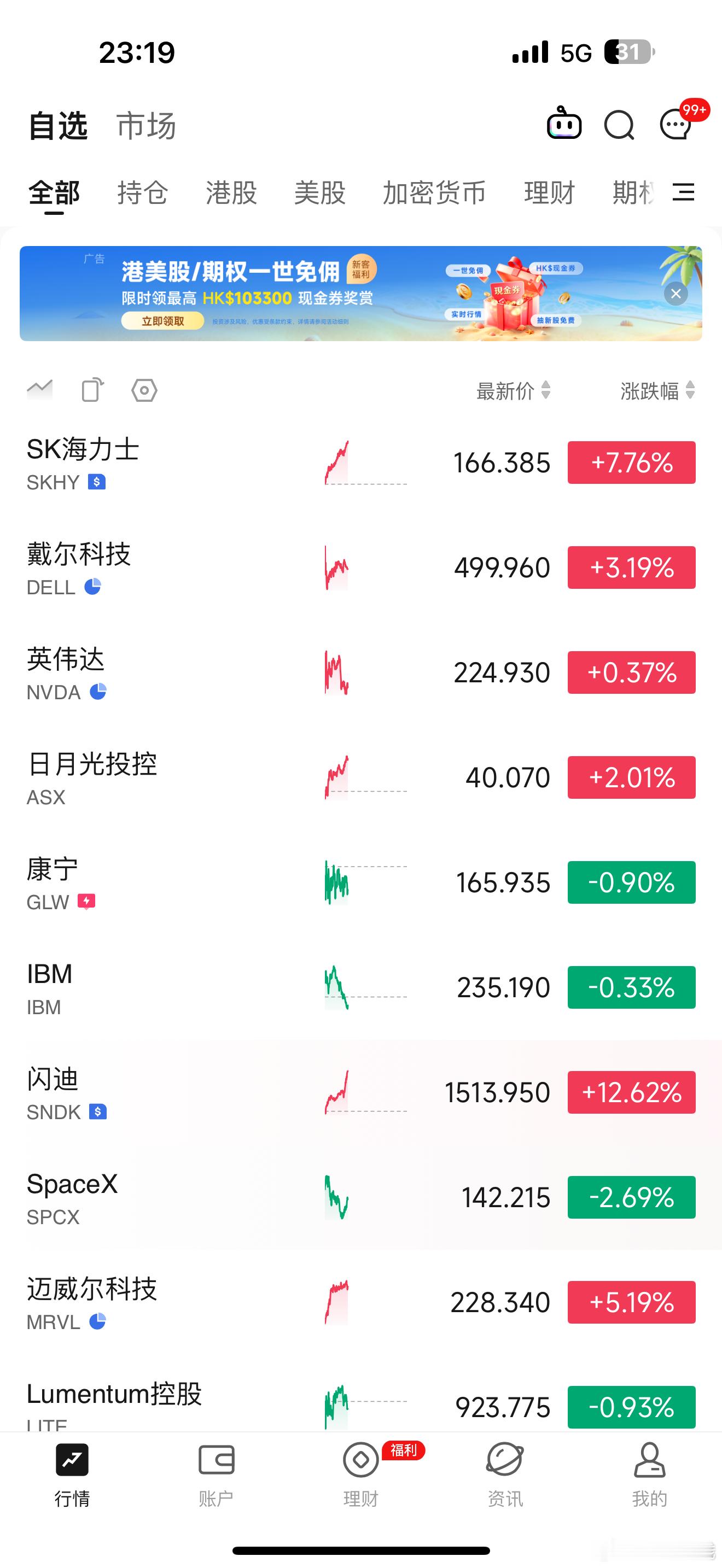Open the search magnifier icon
Screen dimensions: 722x1568
coord(619,125)
